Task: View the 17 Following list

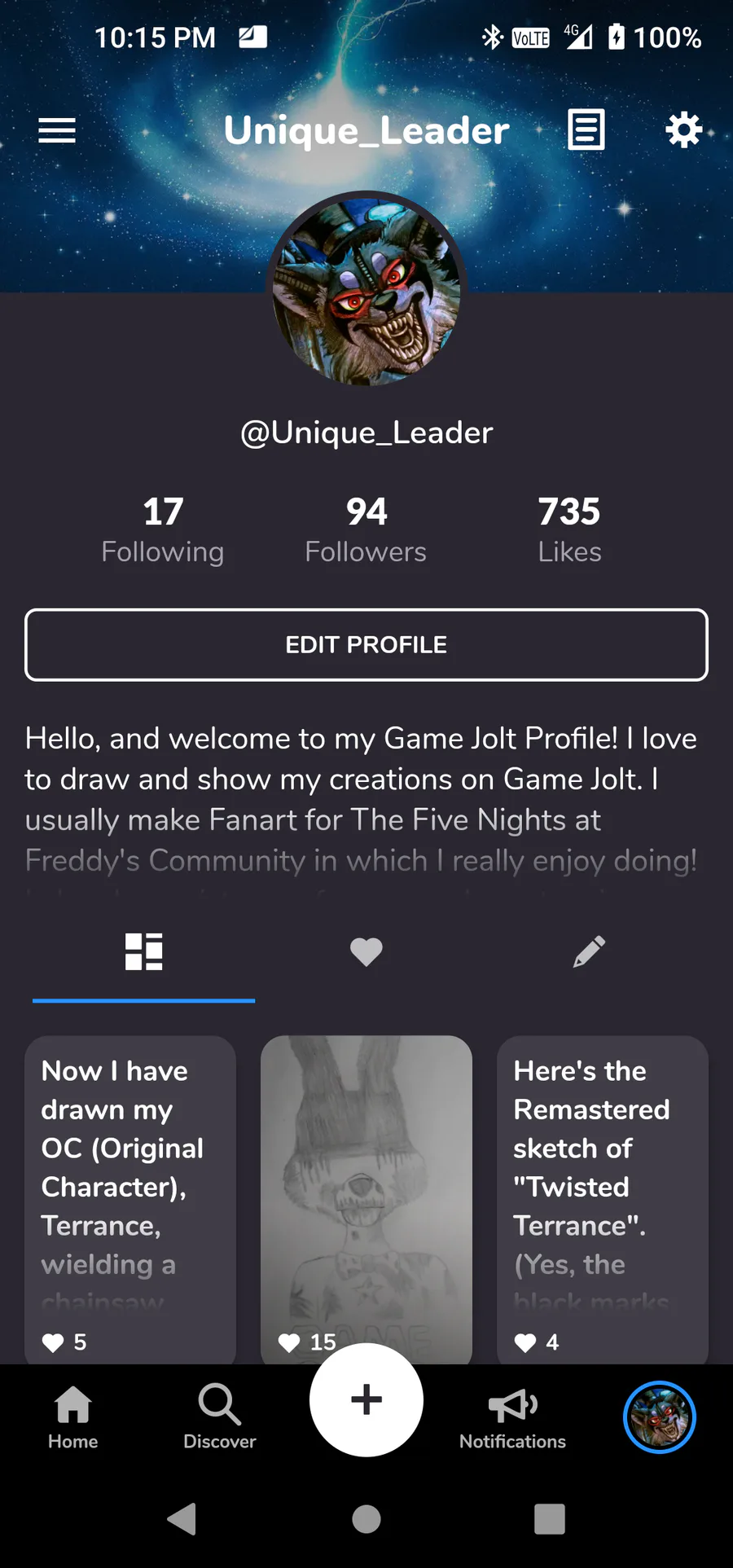Action: (163, 529)
